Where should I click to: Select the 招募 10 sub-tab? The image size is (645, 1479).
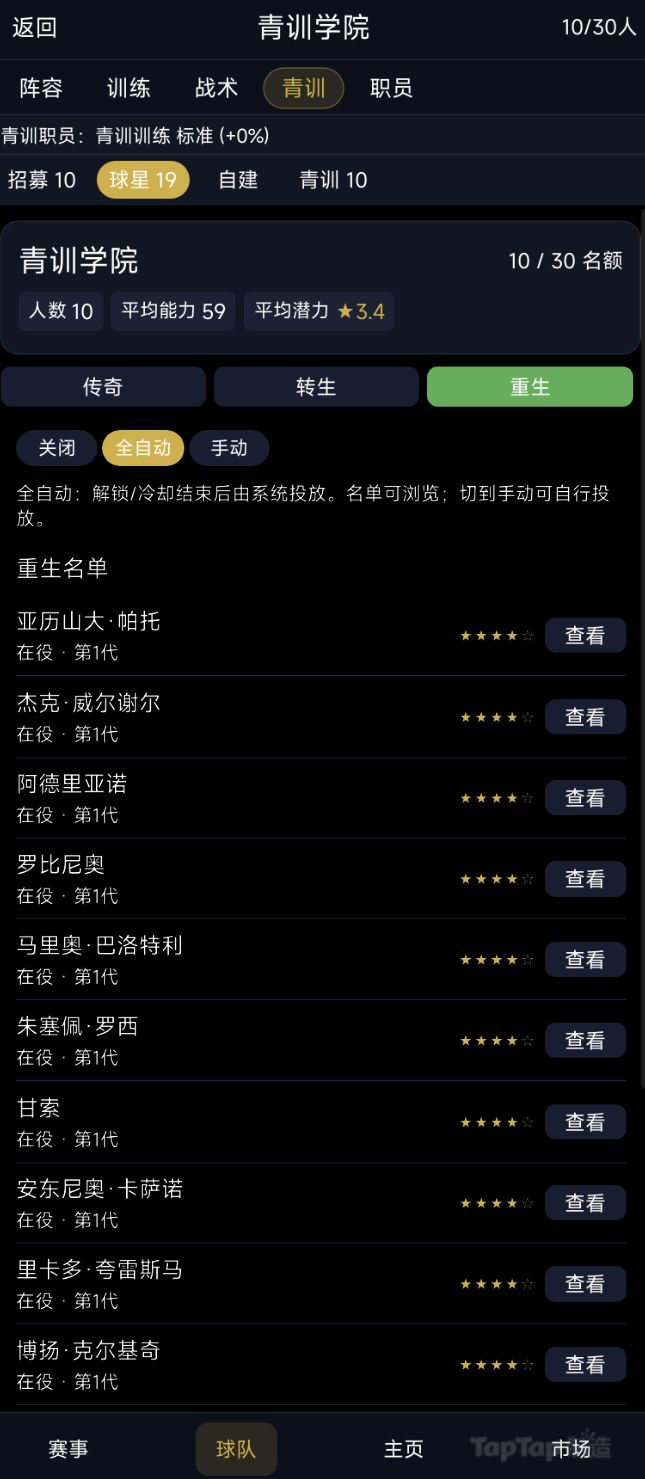42,180
